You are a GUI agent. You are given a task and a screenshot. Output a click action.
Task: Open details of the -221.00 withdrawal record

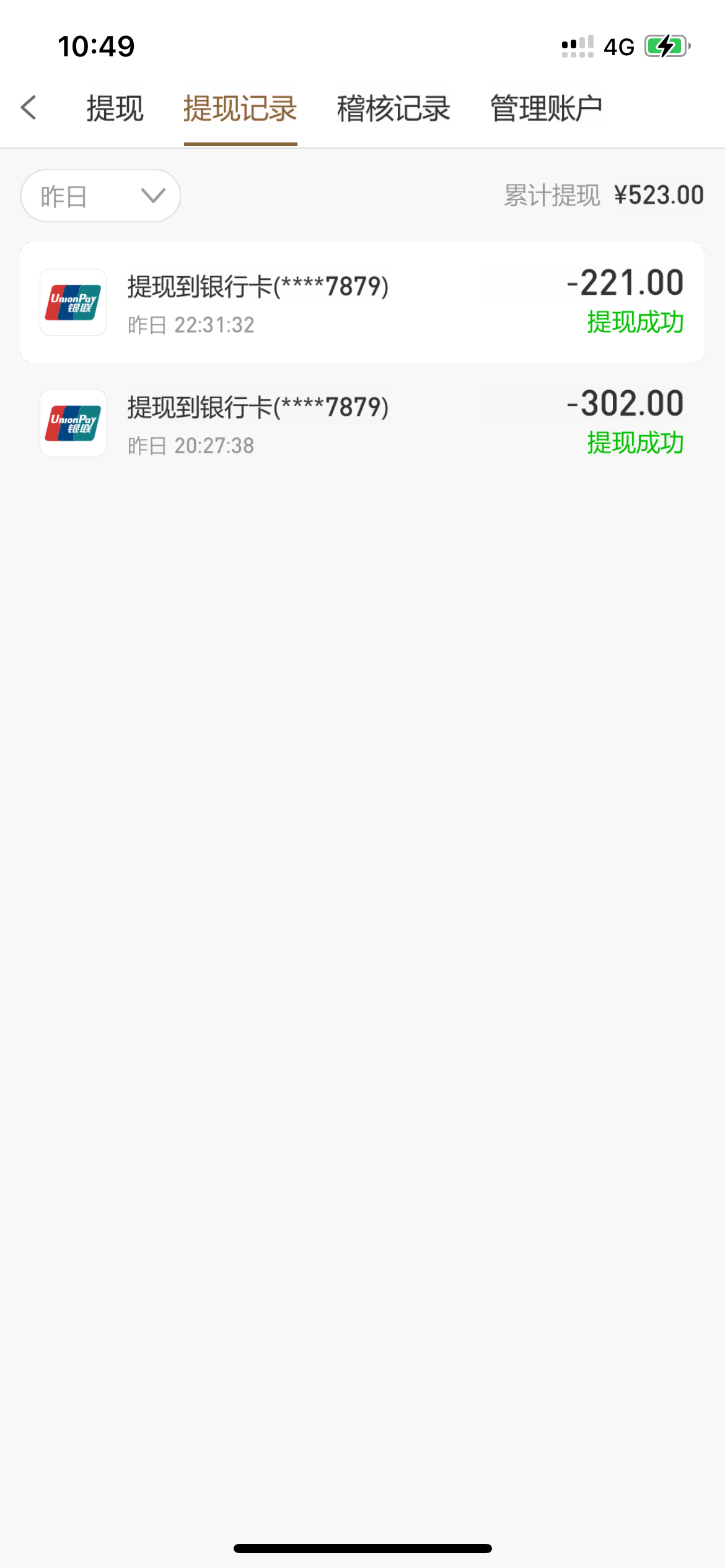362,302
